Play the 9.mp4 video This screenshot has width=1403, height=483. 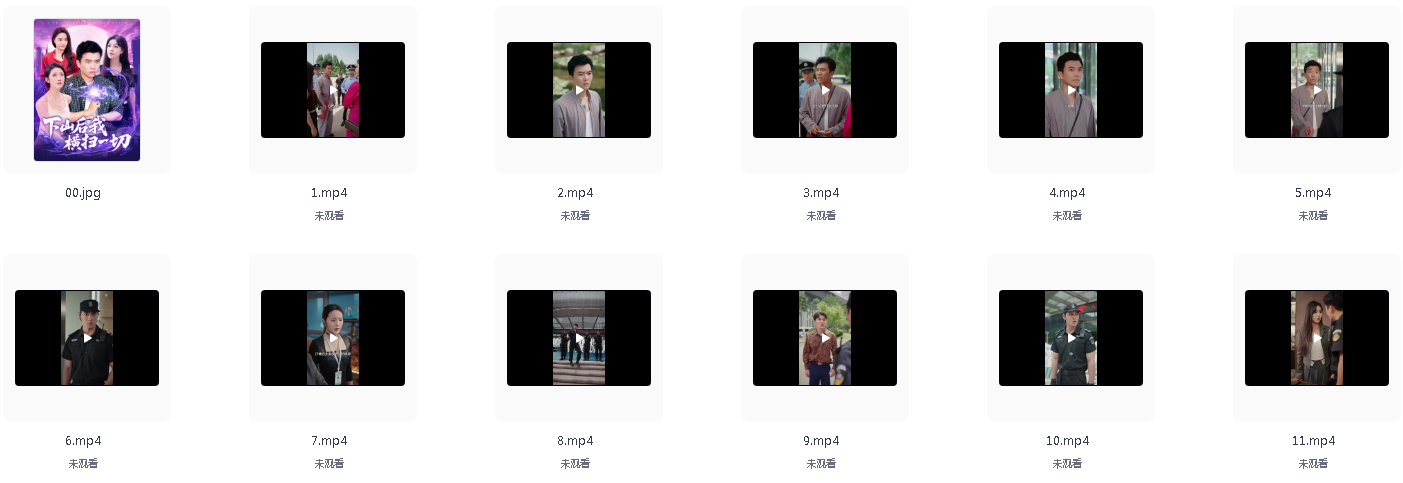pyautogui.click(x=825, y=338)
